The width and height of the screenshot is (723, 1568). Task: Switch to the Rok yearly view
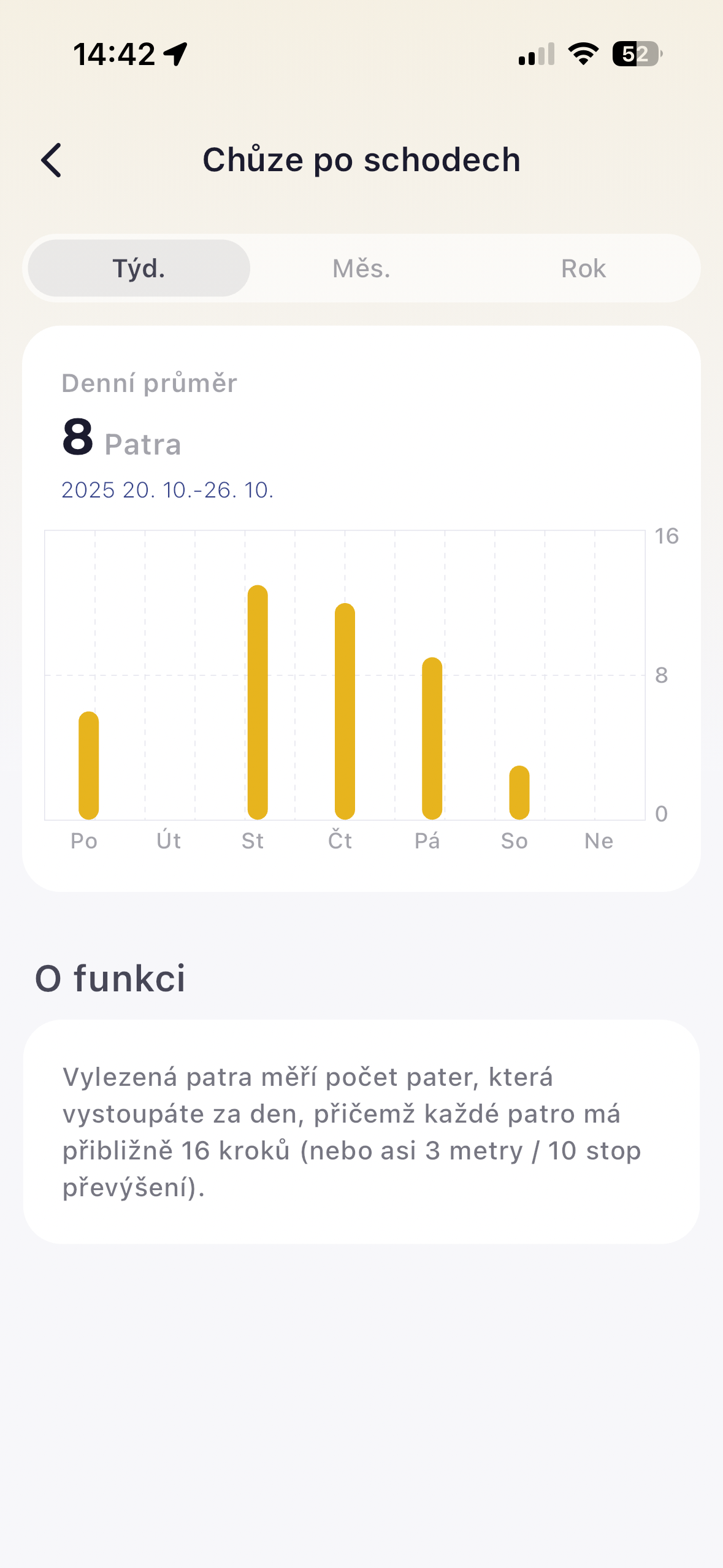(x=583, y=269)
